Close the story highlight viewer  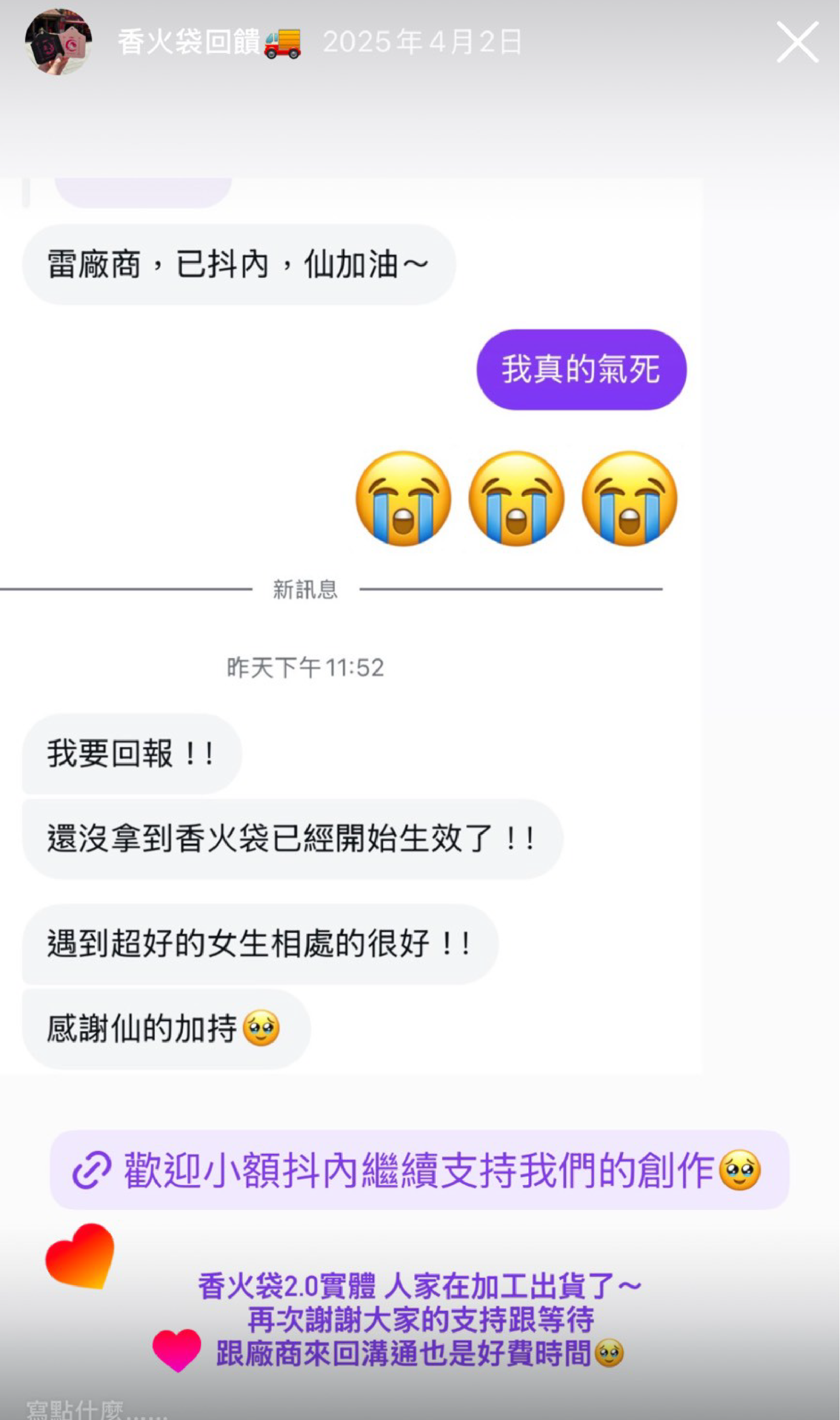click(797, 42)
